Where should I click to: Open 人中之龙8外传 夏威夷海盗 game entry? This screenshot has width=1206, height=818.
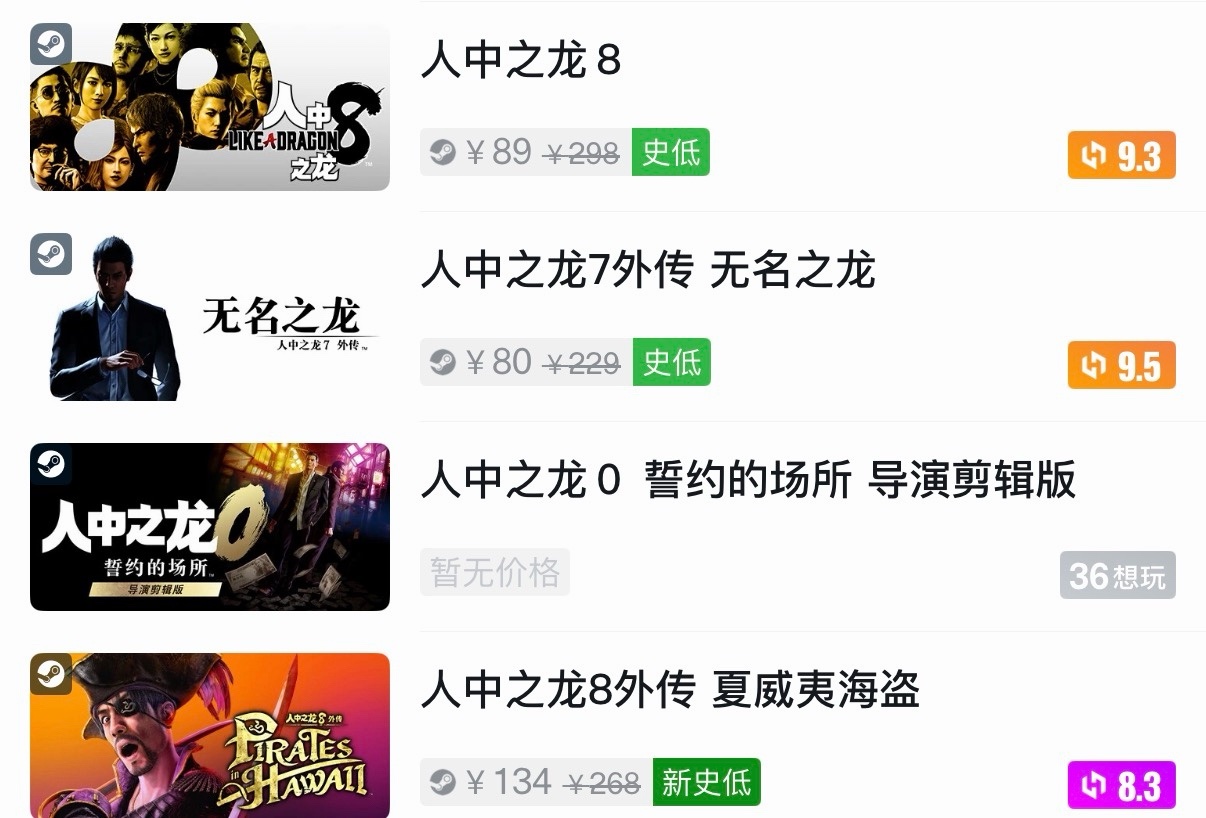click(670, 691)
